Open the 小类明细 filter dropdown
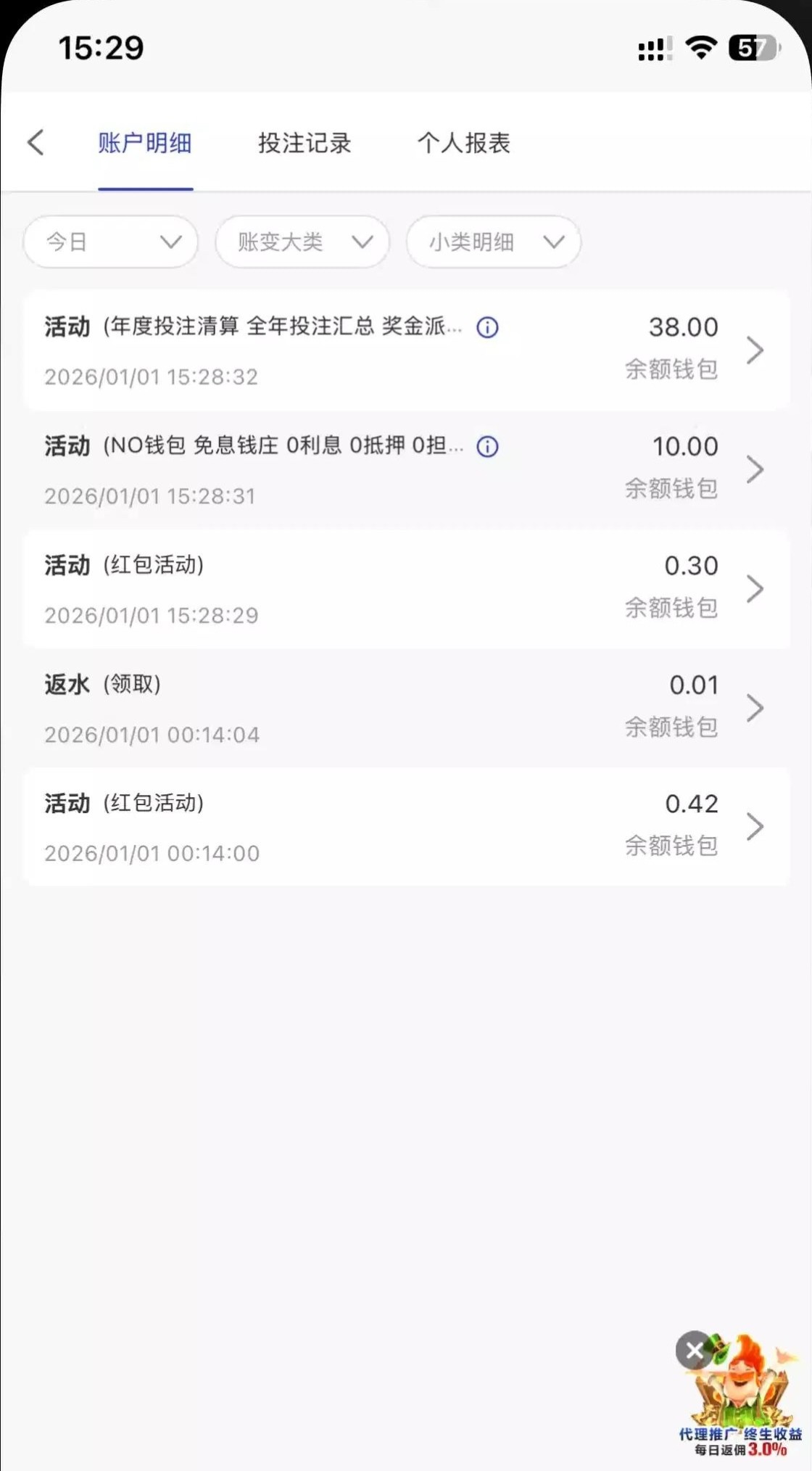This screenshot has width=812, height=1471. click(494, 242)
